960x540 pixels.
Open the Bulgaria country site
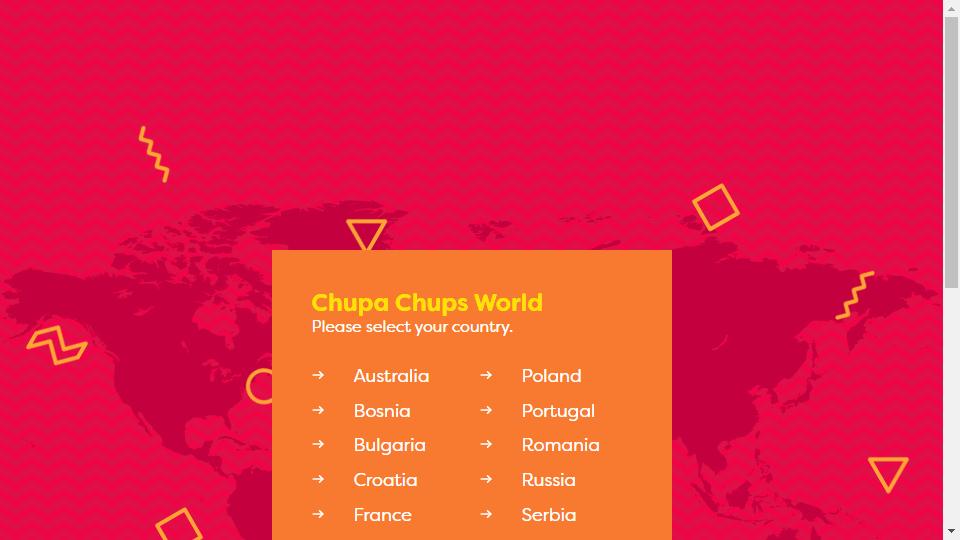pos(389,445)
